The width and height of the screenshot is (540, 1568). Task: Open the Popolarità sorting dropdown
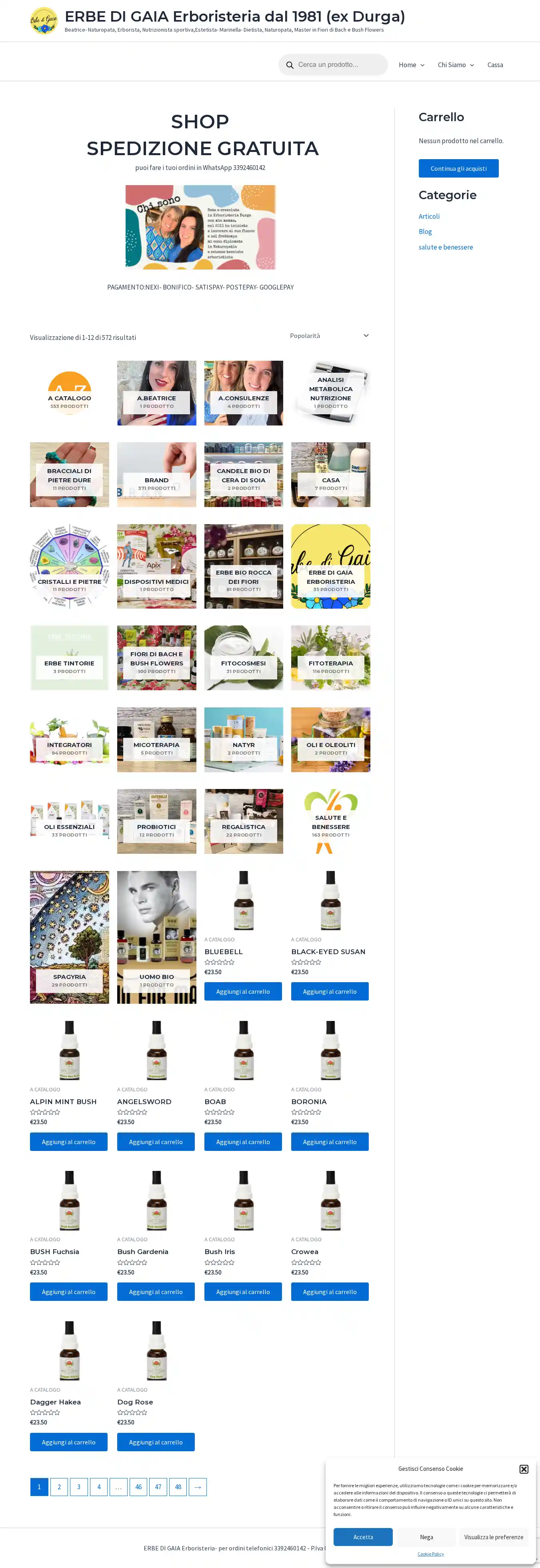(x=329, y=336)
